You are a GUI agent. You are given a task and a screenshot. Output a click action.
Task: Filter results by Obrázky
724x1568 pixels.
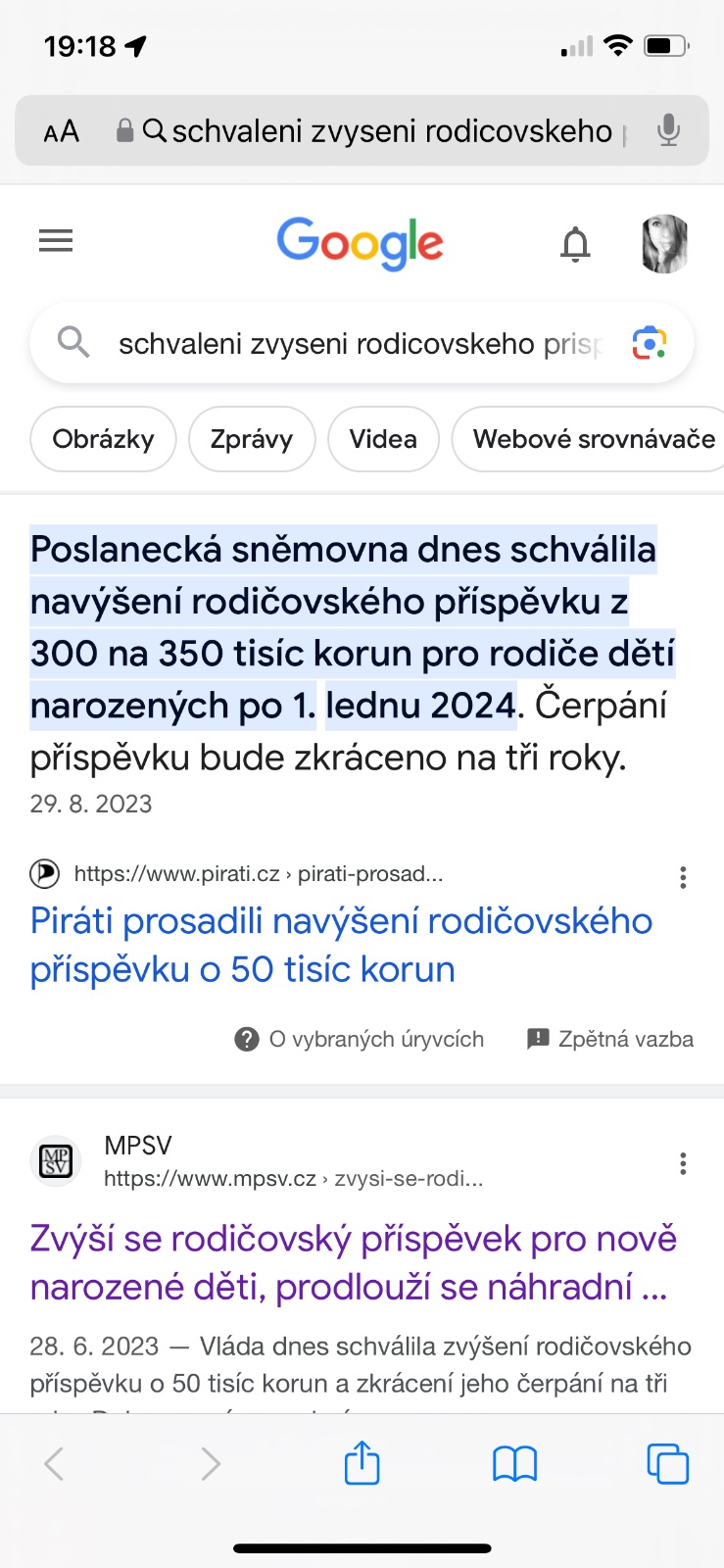103,439
